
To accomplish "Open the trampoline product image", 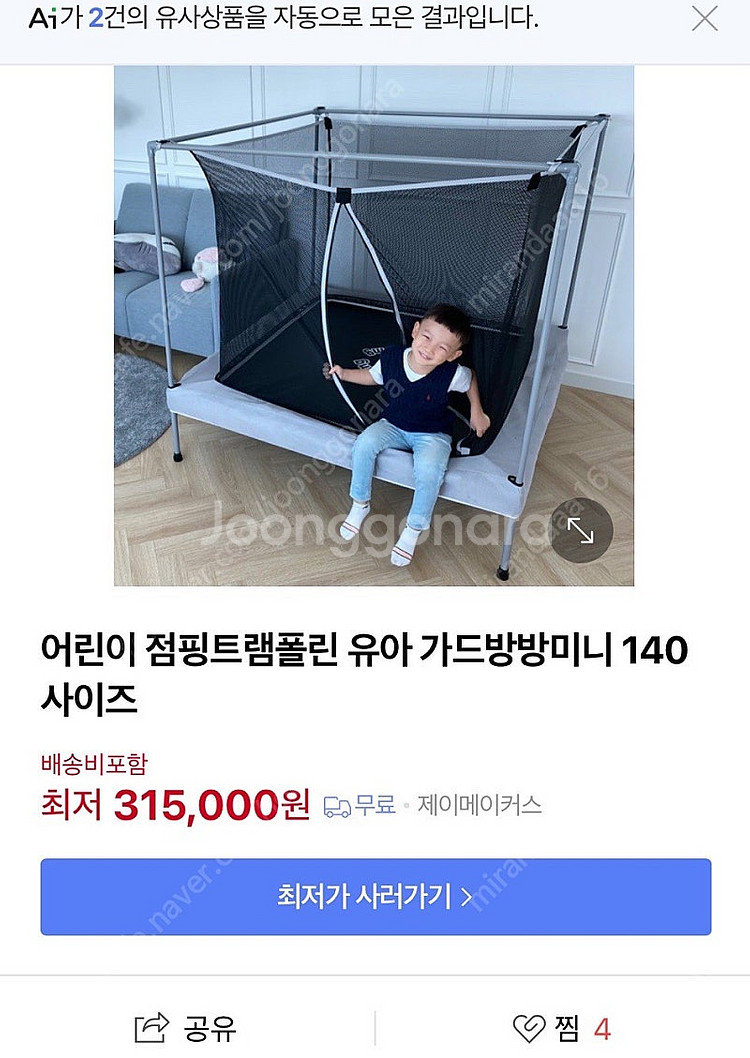I will (x=373, y=325).
